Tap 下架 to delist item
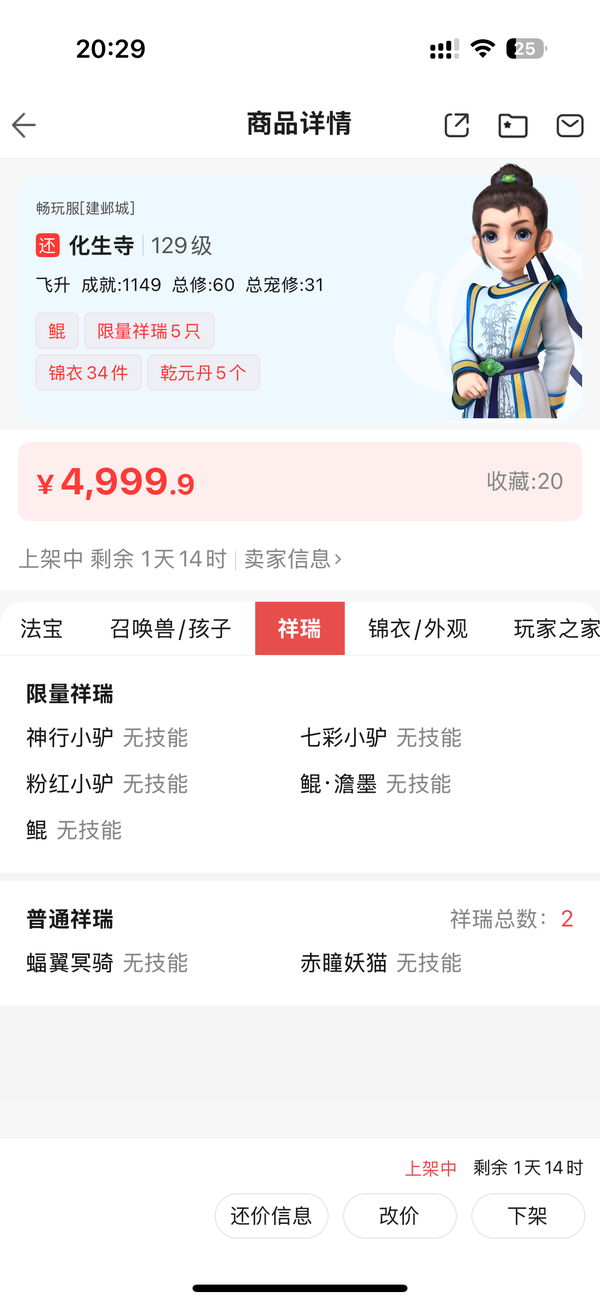Image resolution: width=600 pixels, height=1304 pixels. coord(527,1216)
